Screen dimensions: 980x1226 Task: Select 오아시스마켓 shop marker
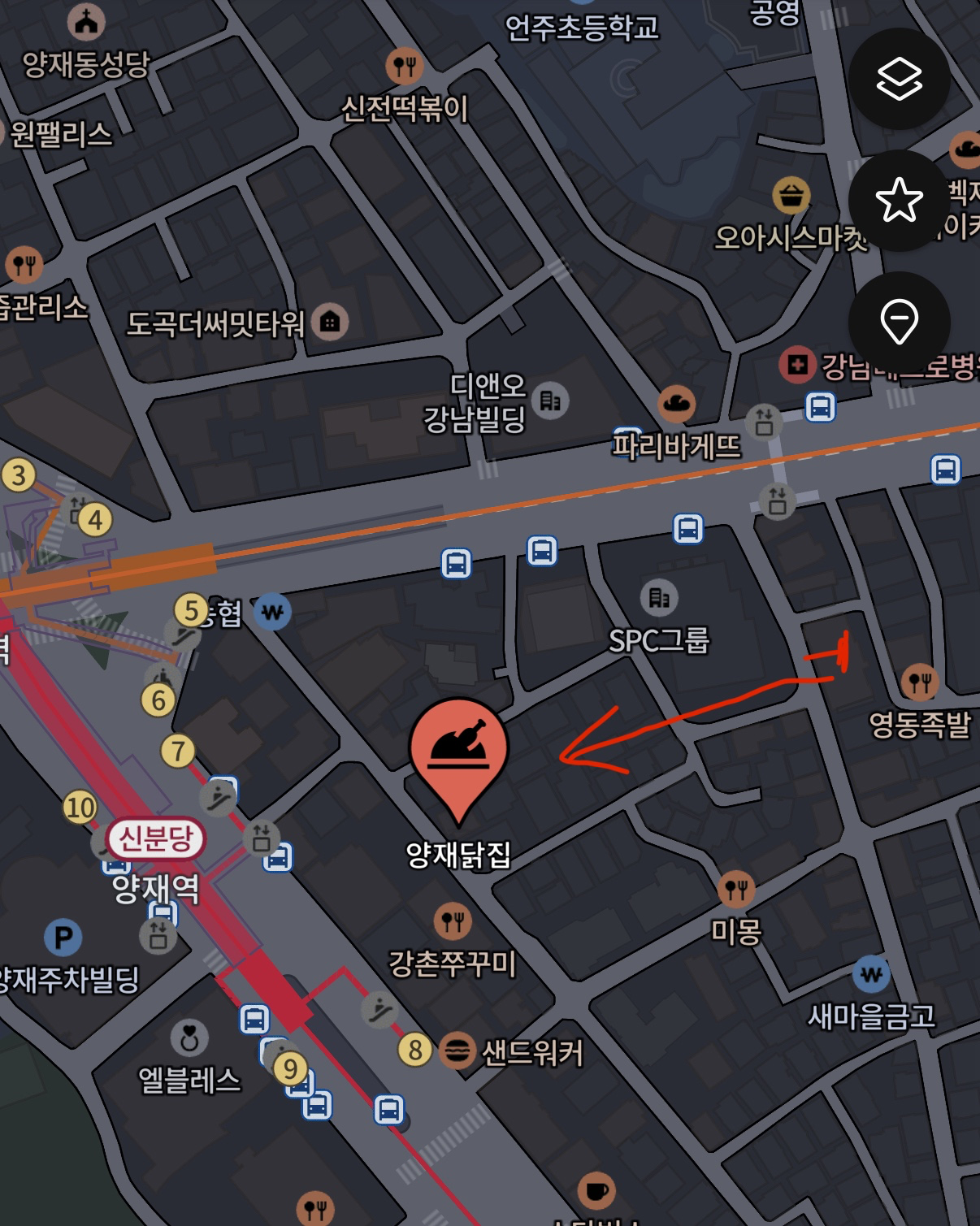click(791, 196)
